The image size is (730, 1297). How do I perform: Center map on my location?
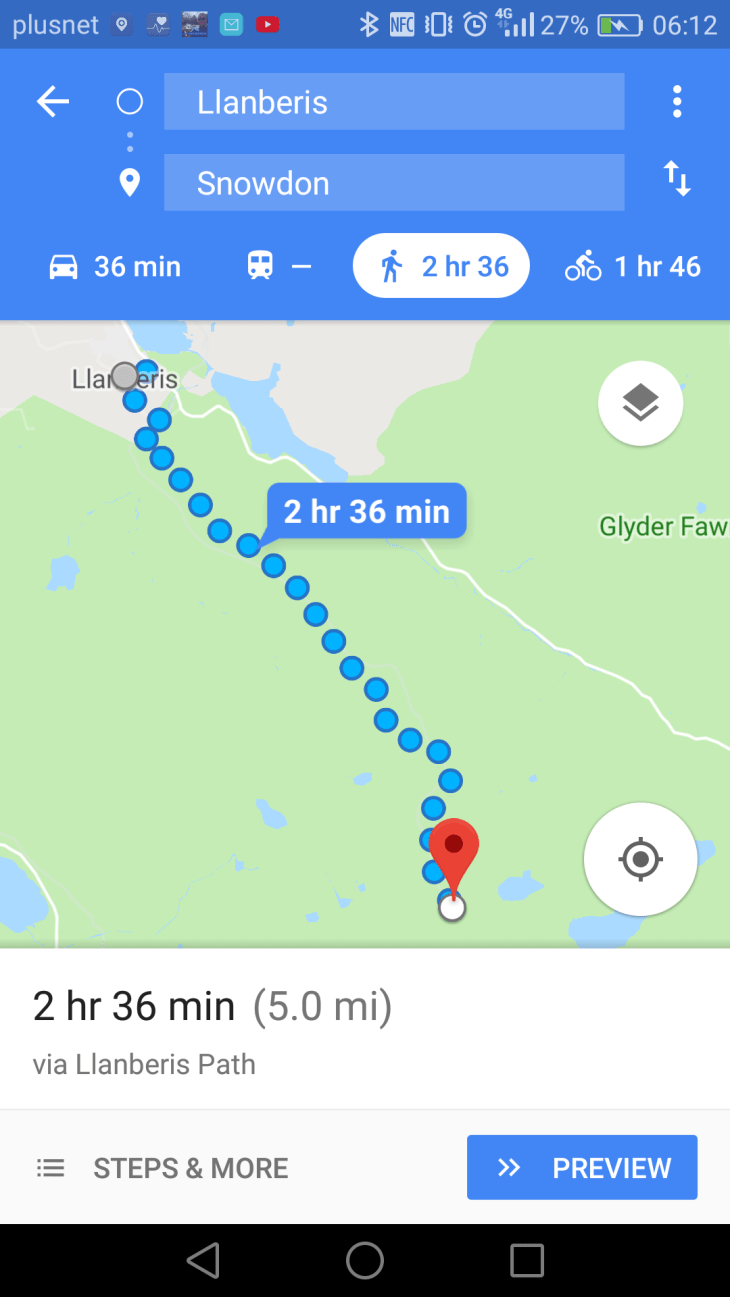640,859
